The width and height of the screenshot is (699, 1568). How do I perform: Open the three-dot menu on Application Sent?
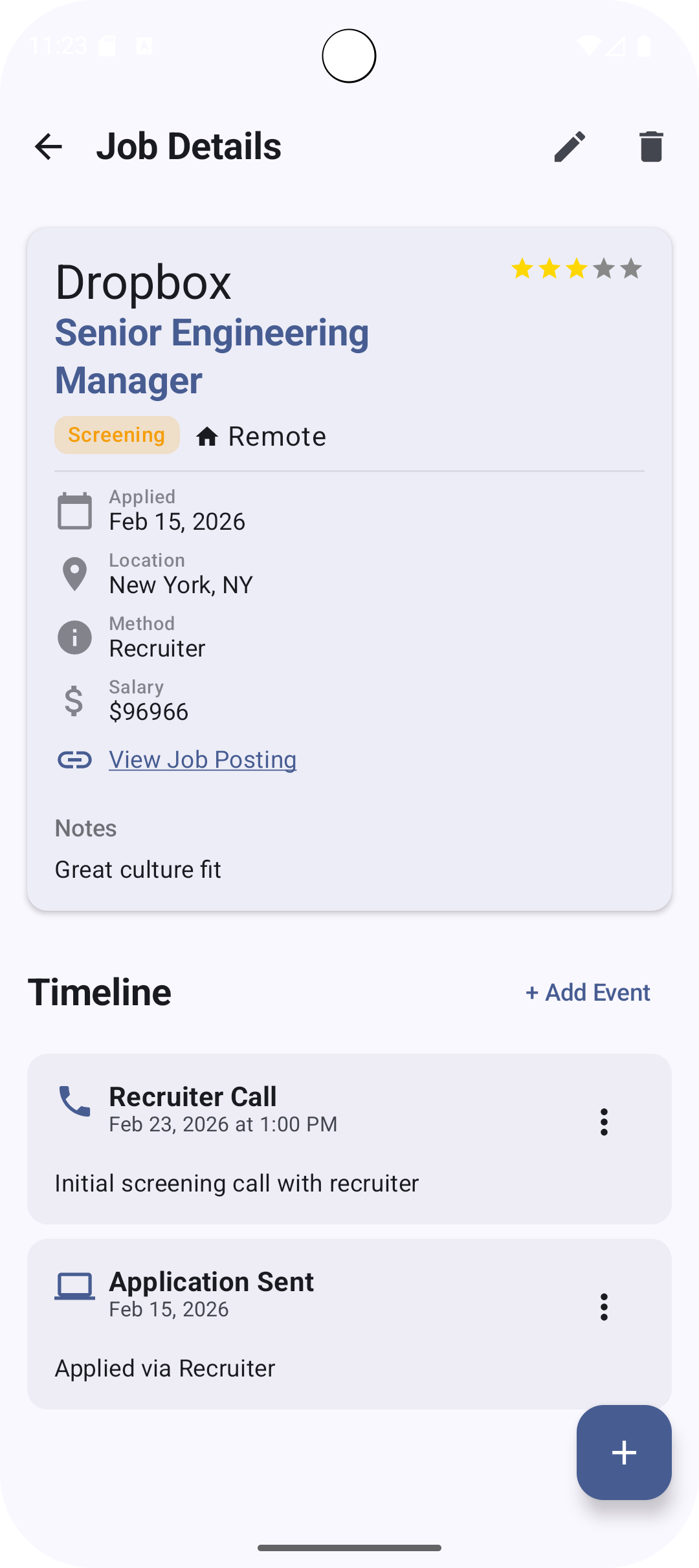pyautogui.click(x=604, y=1307)
